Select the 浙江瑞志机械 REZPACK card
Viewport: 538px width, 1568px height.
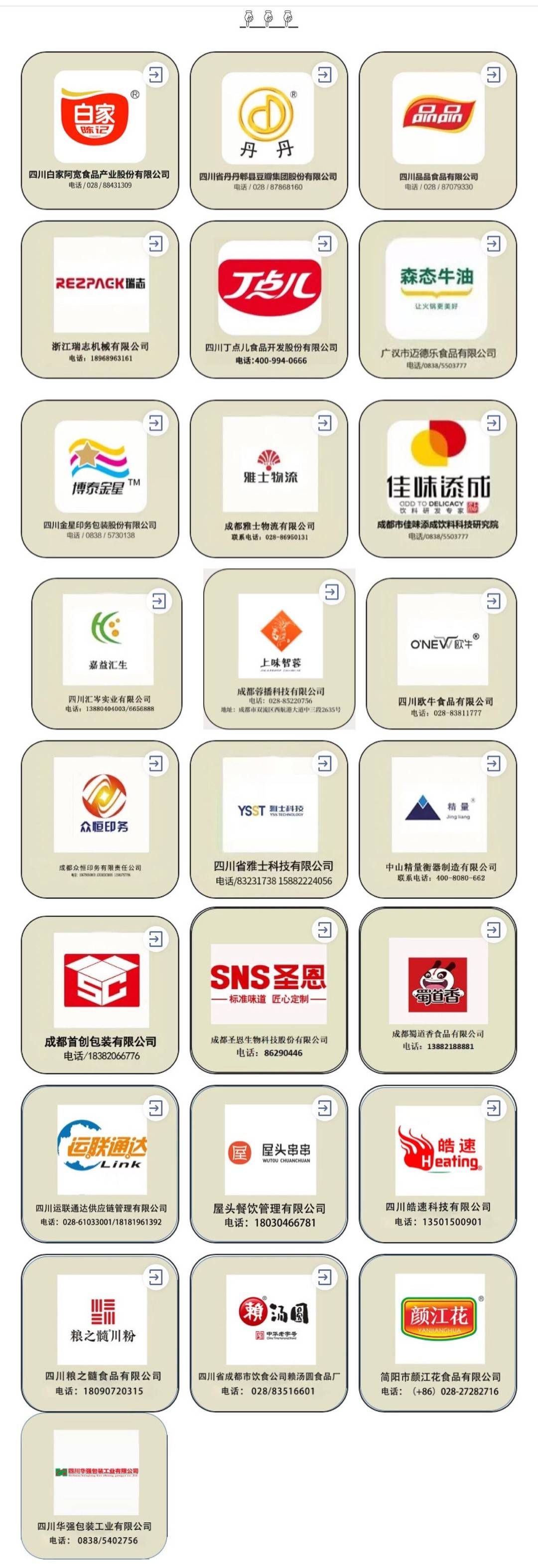(100, 299)
